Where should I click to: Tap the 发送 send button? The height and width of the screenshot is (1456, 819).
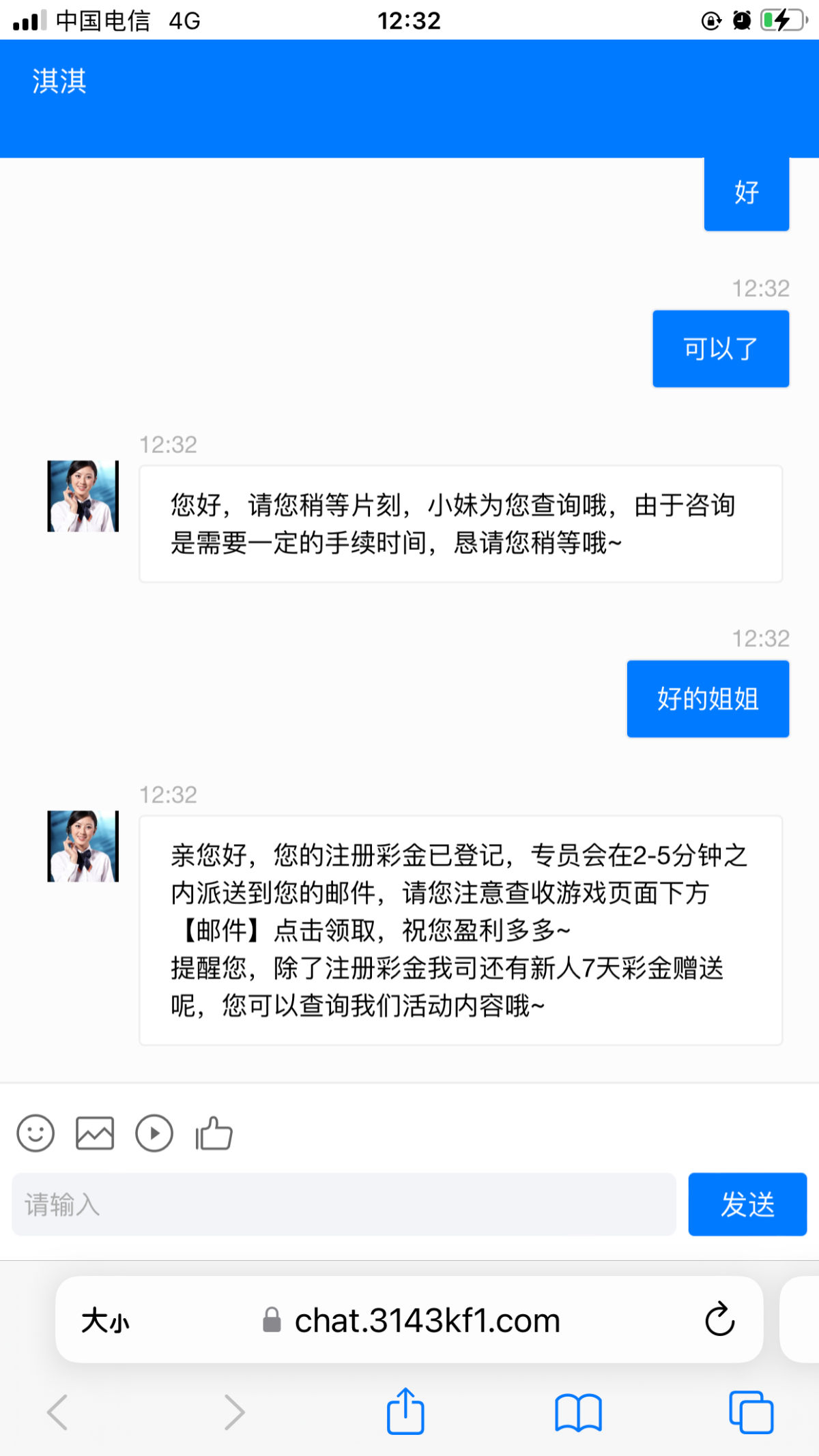point(747,1204)
